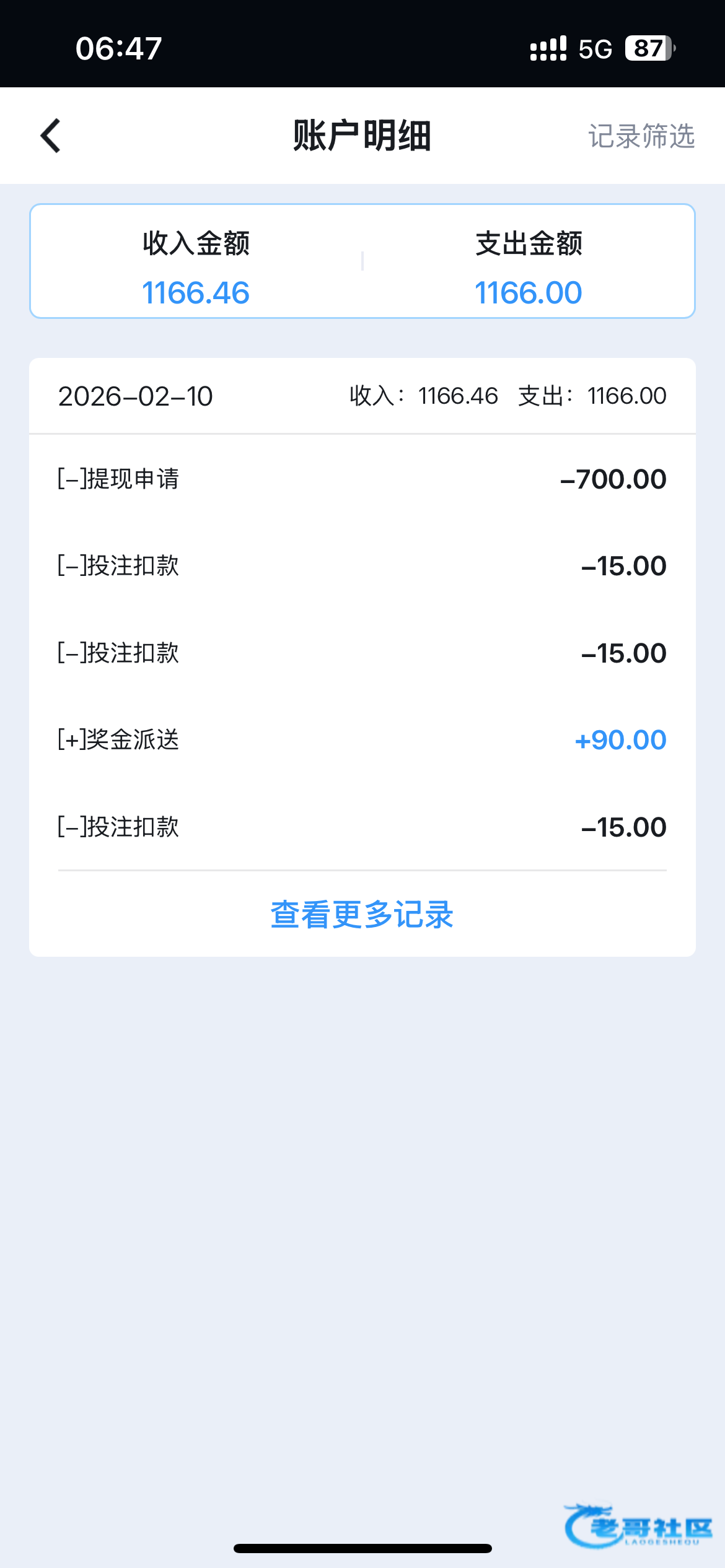Image resolution: width=725 pixels, height=1568 pixels.
Task: Open the 记录筛选 record filter
Action: tap(641, 136)
